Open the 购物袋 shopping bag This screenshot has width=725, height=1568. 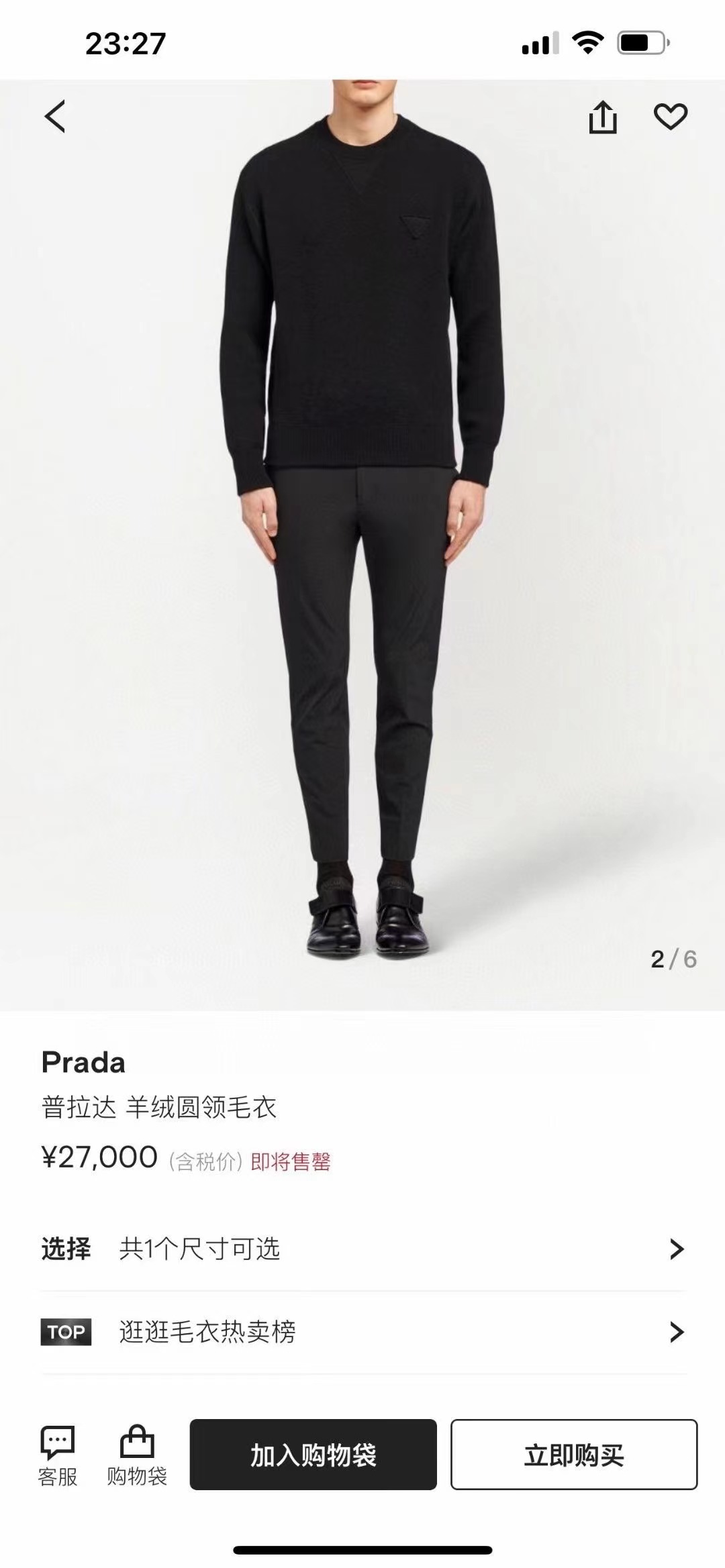137,1455
